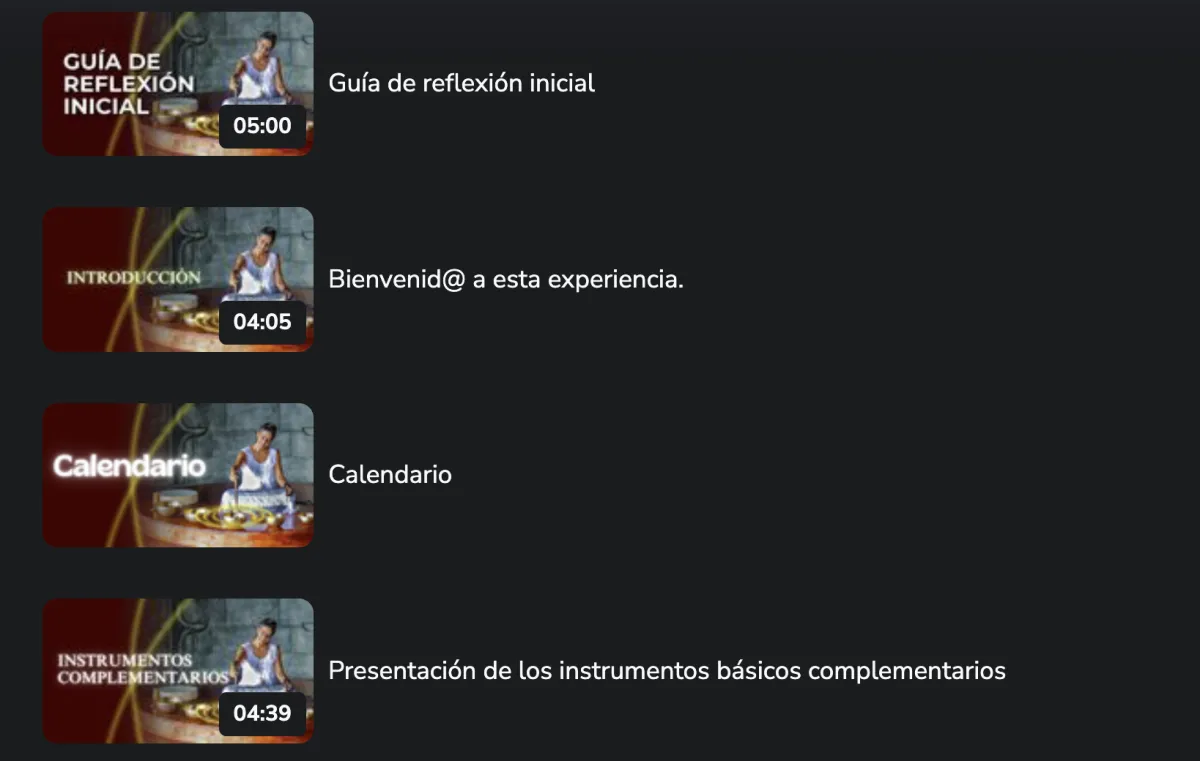The height and width of the screenshot is (761, 1200).
Task: Play the Bienvenid@ a esta experiencia video
Action: tap(505, 280)
